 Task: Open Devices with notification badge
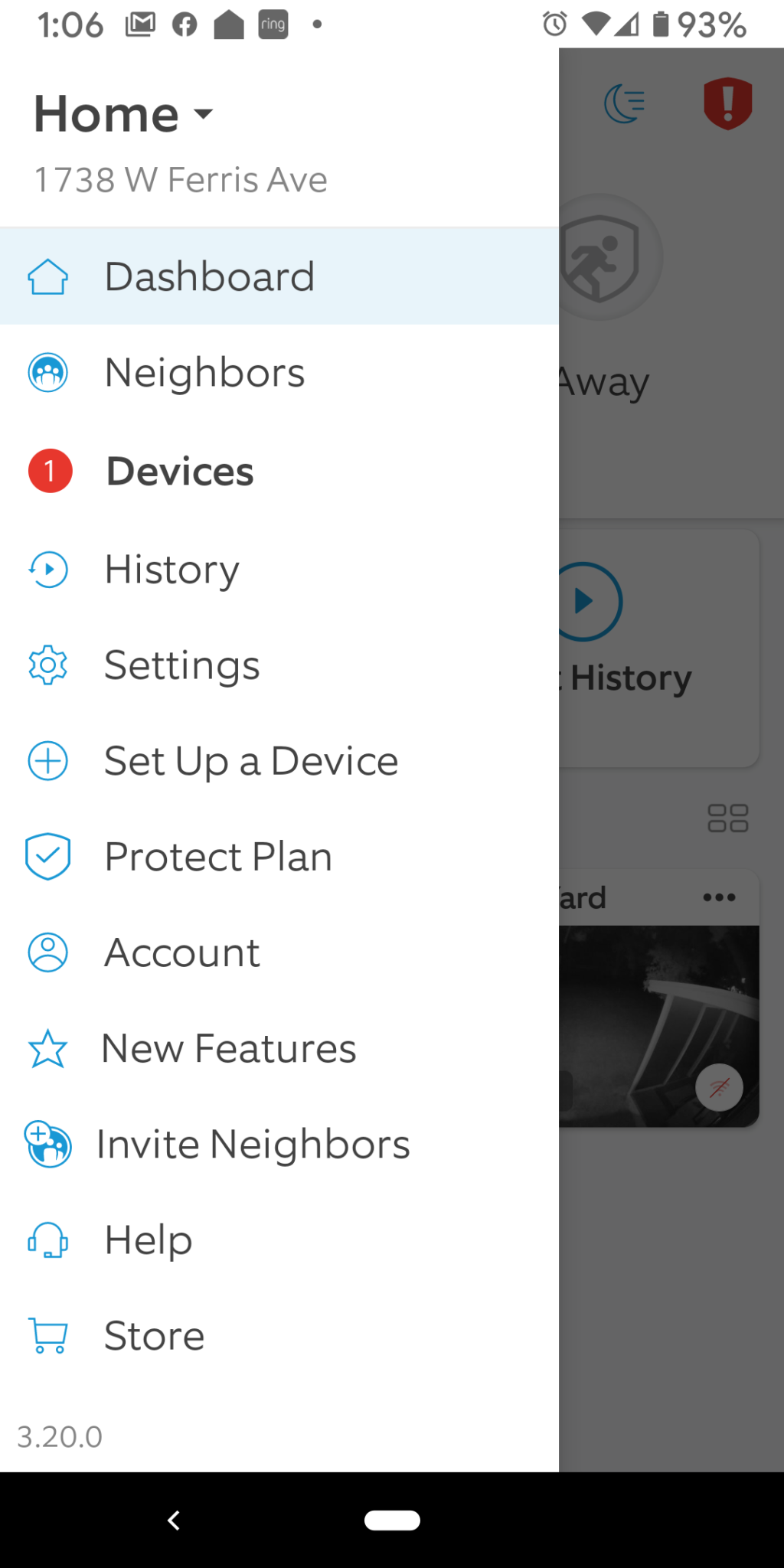(x=180, y=471)
